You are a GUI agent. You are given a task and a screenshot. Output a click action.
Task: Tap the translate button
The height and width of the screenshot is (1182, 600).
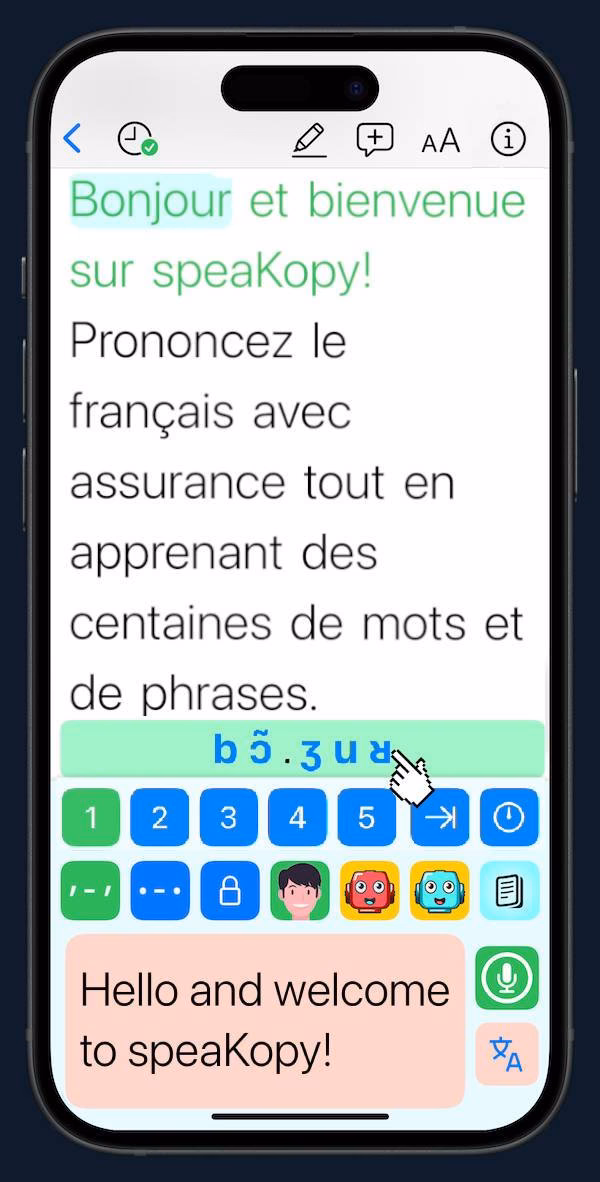507,1054
